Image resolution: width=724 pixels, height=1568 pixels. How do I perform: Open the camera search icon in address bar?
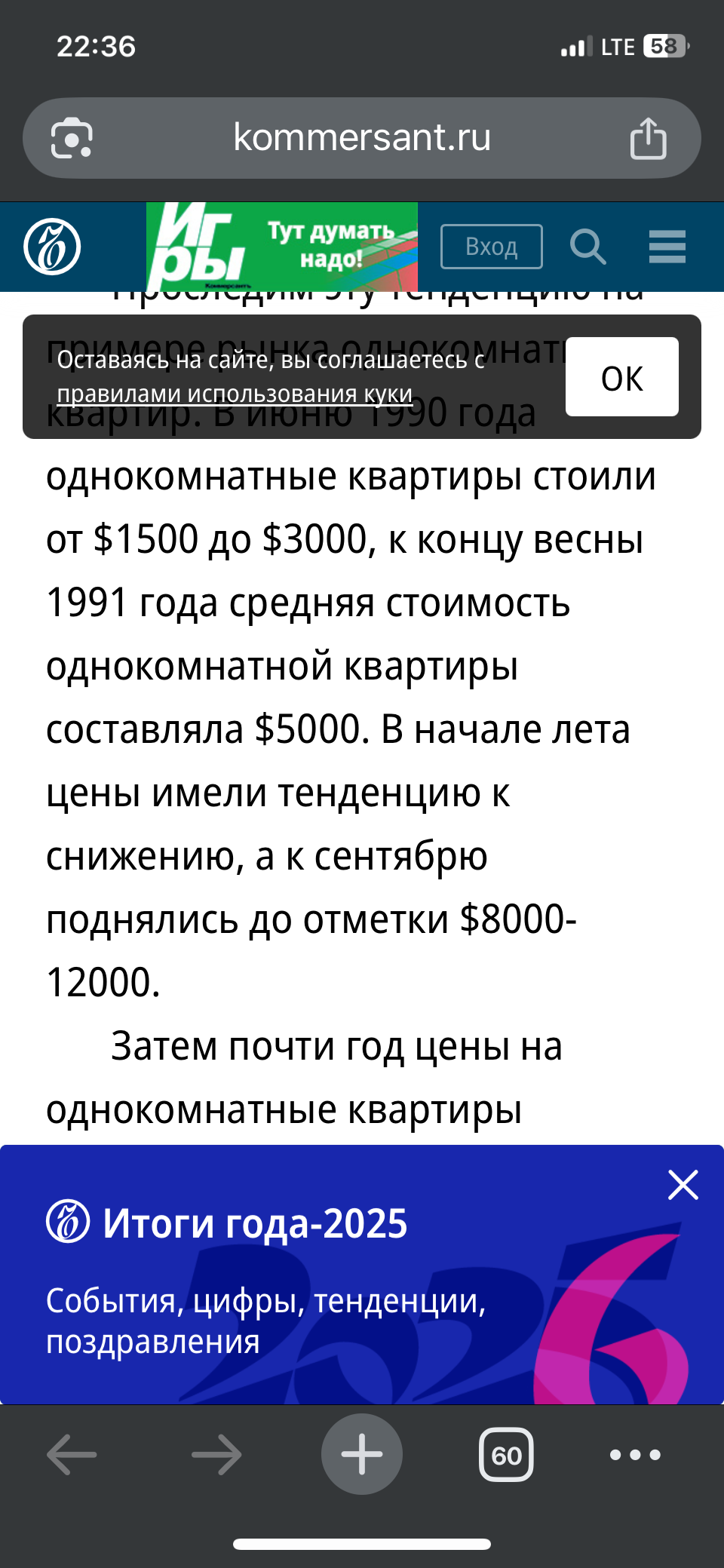tap(72, 138)
